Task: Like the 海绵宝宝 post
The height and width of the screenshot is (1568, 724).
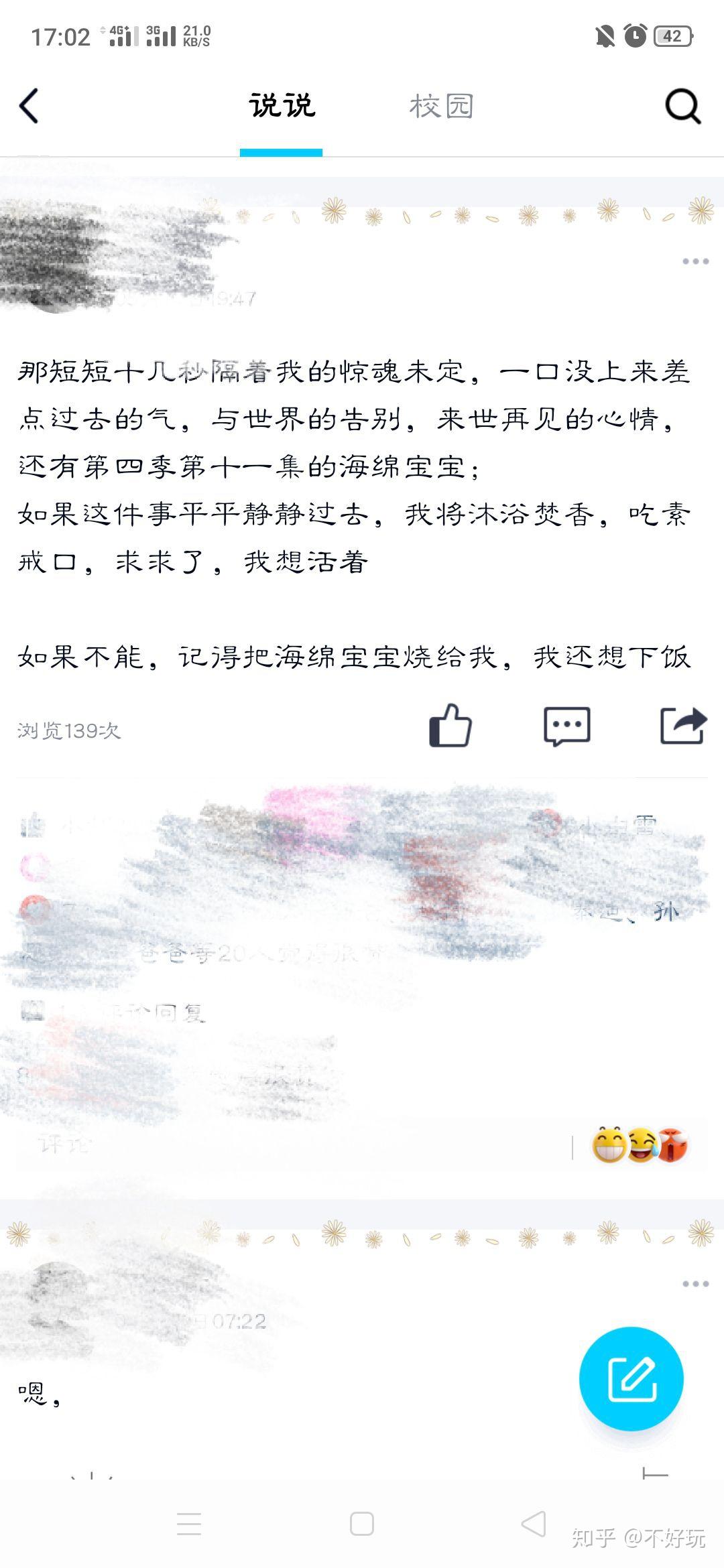Action: click(450, 726)
